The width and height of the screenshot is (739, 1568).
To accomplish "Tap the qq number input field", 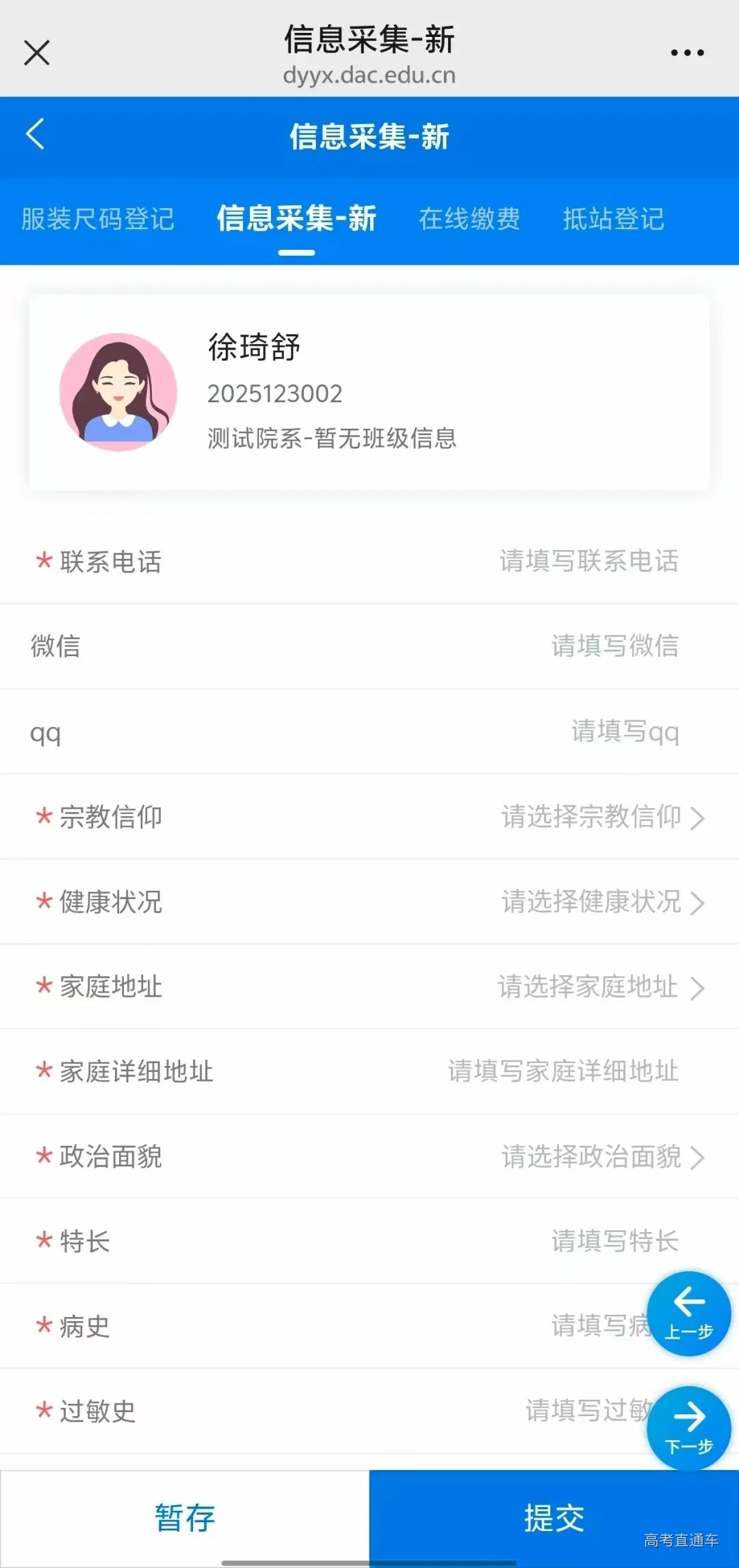I will tap(623, 732).
